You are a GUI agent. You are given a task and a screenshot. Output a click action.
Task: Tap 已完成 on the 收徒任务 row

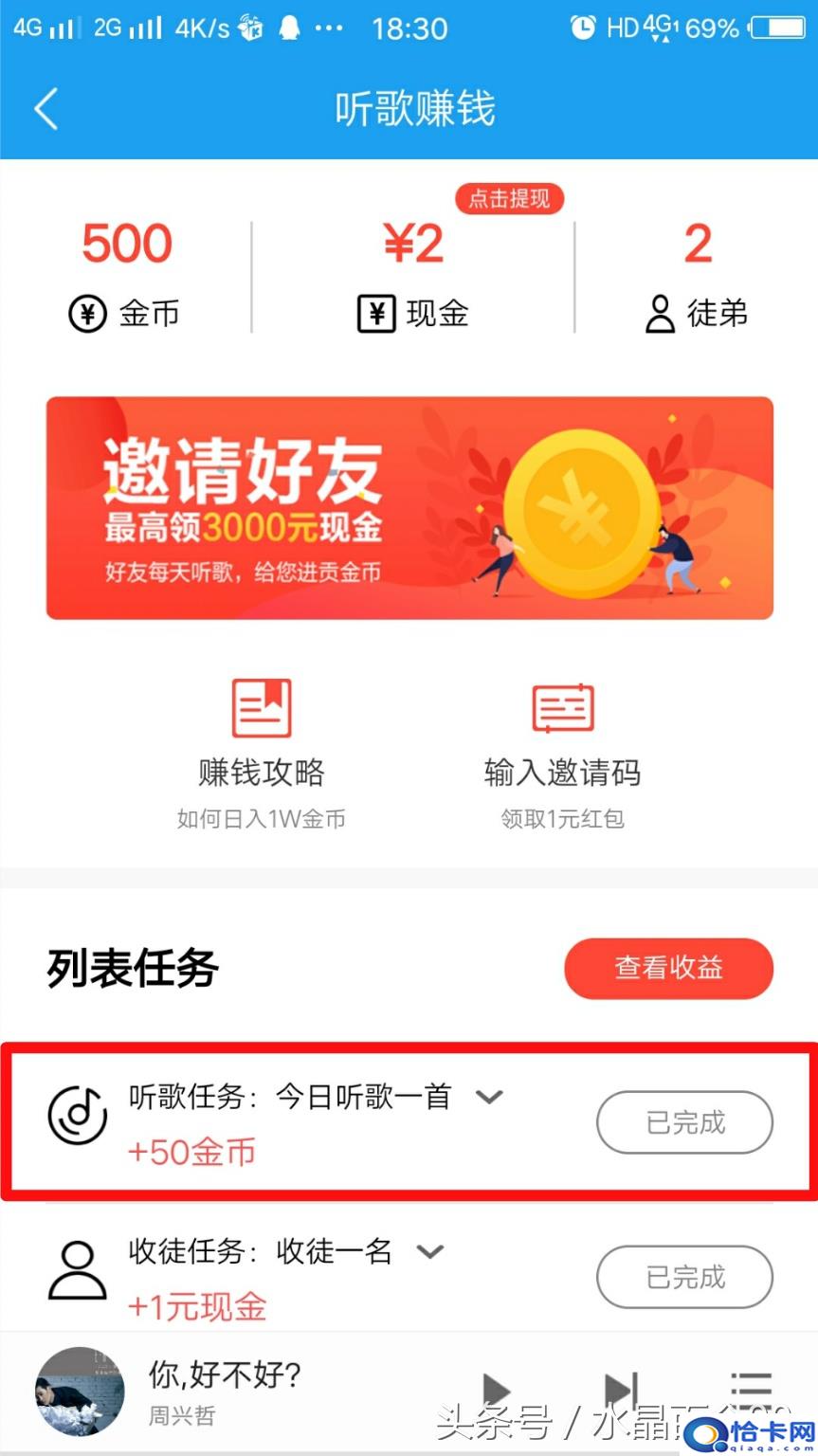pyautogui.click(x=684, y=1277)
